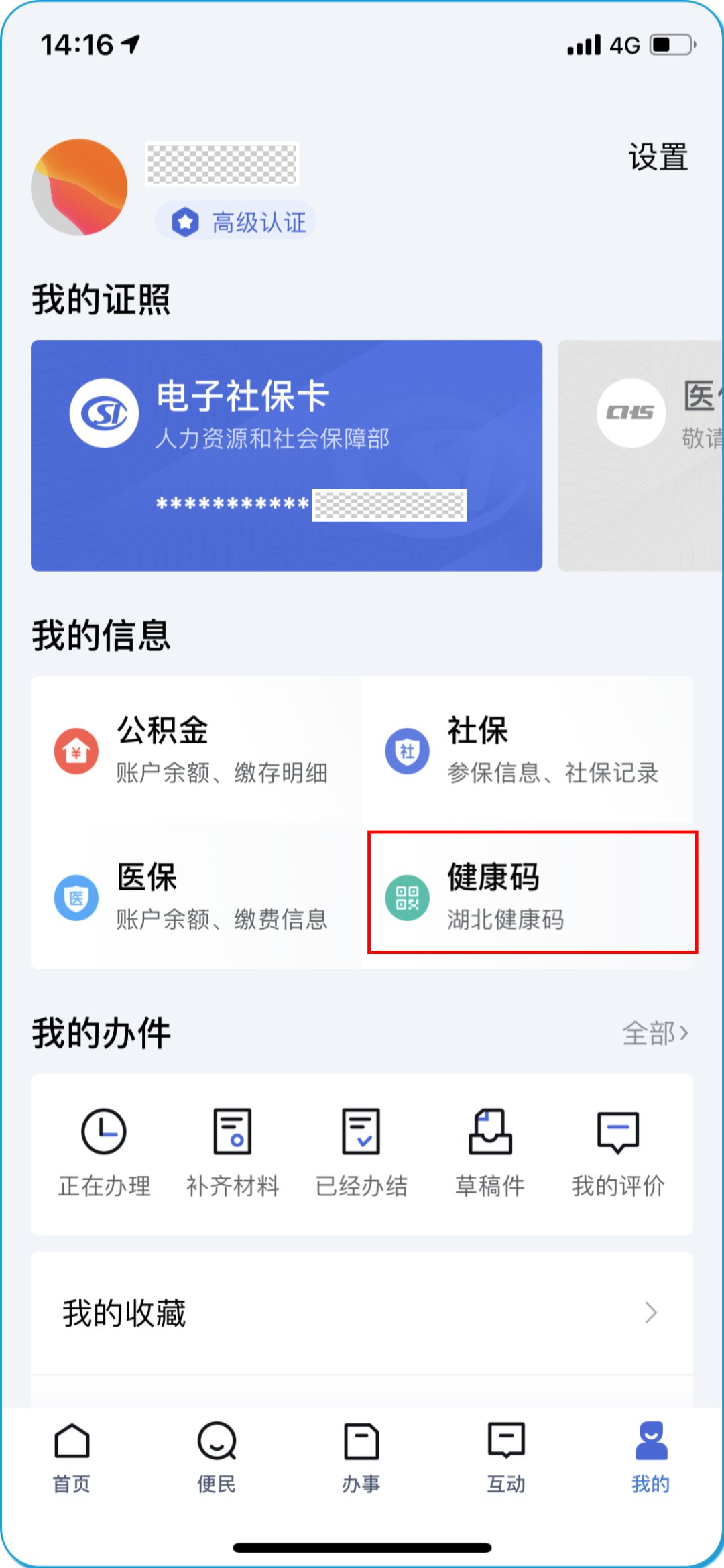Screen dimensions: 724x1568
Task: Open 设置 settings
Action: [658, 158]
